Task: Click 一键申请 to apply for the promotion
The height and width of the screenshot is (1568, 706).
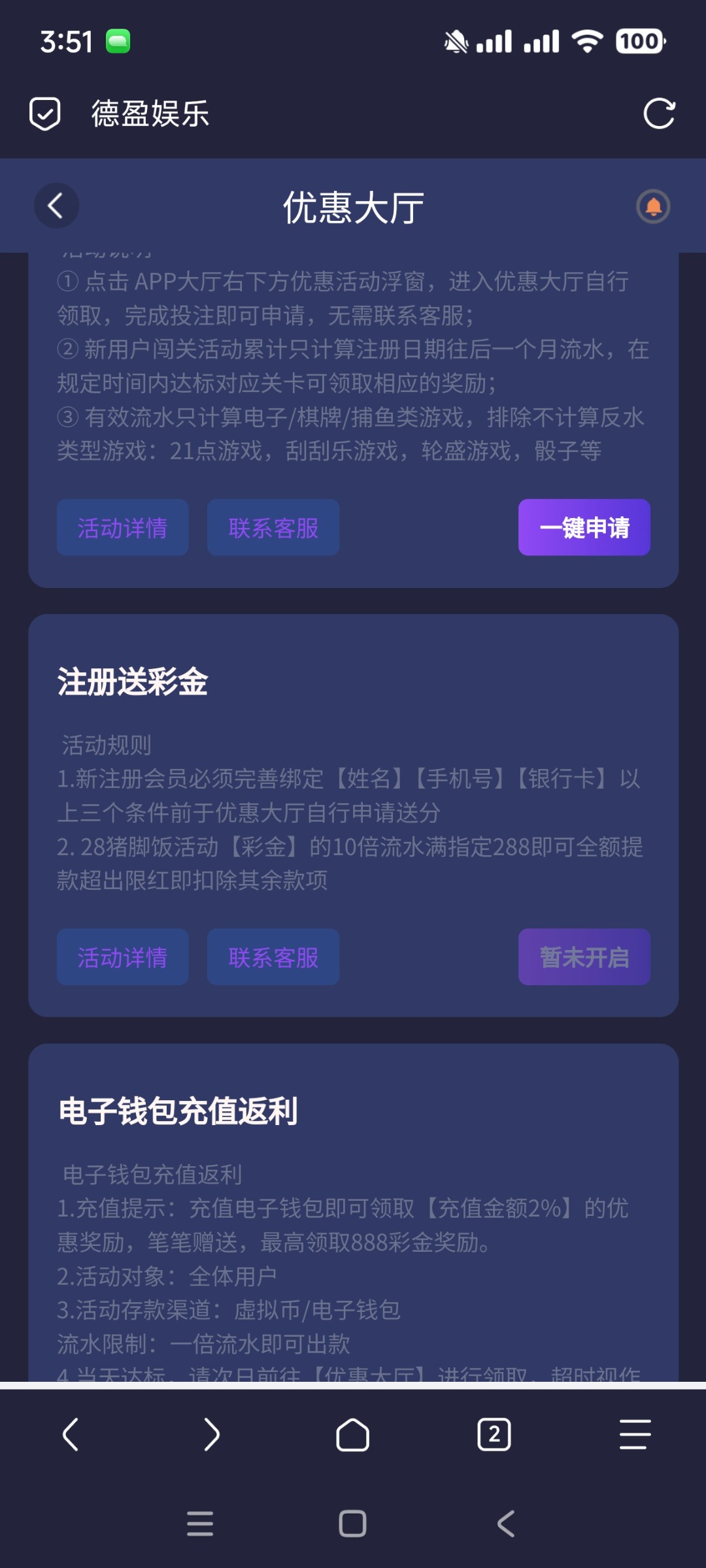Action: [x=584, y=527]
